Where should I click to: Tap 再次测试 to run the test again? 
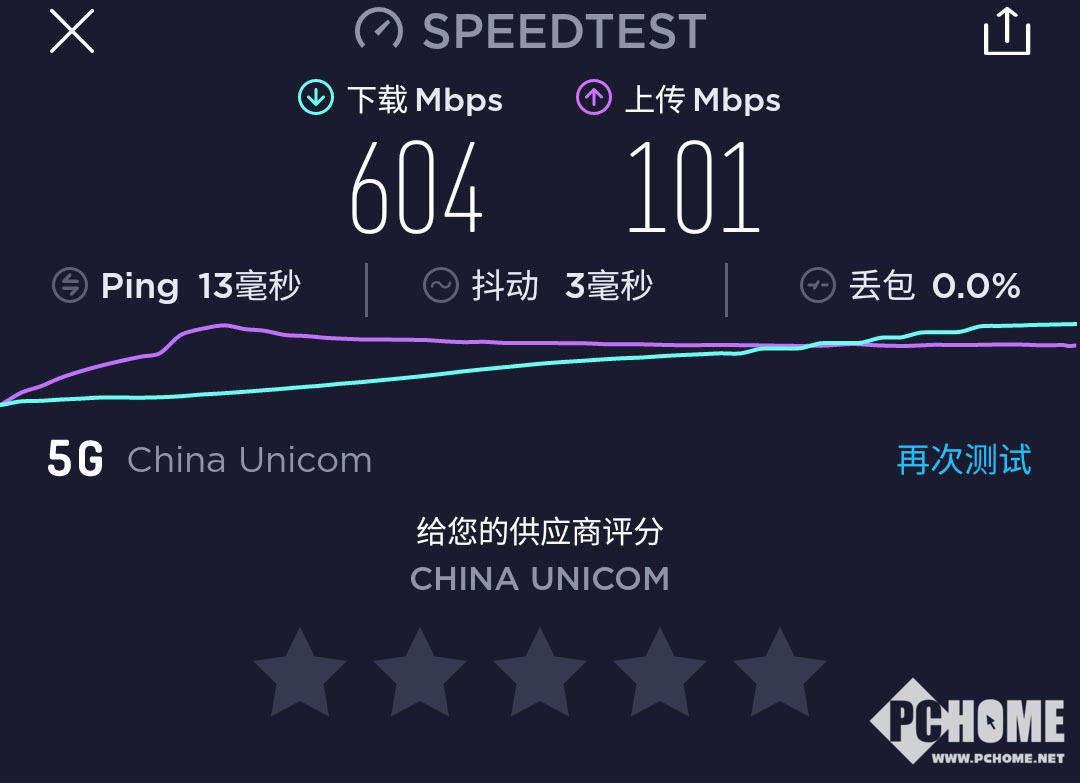click(963, 460)
